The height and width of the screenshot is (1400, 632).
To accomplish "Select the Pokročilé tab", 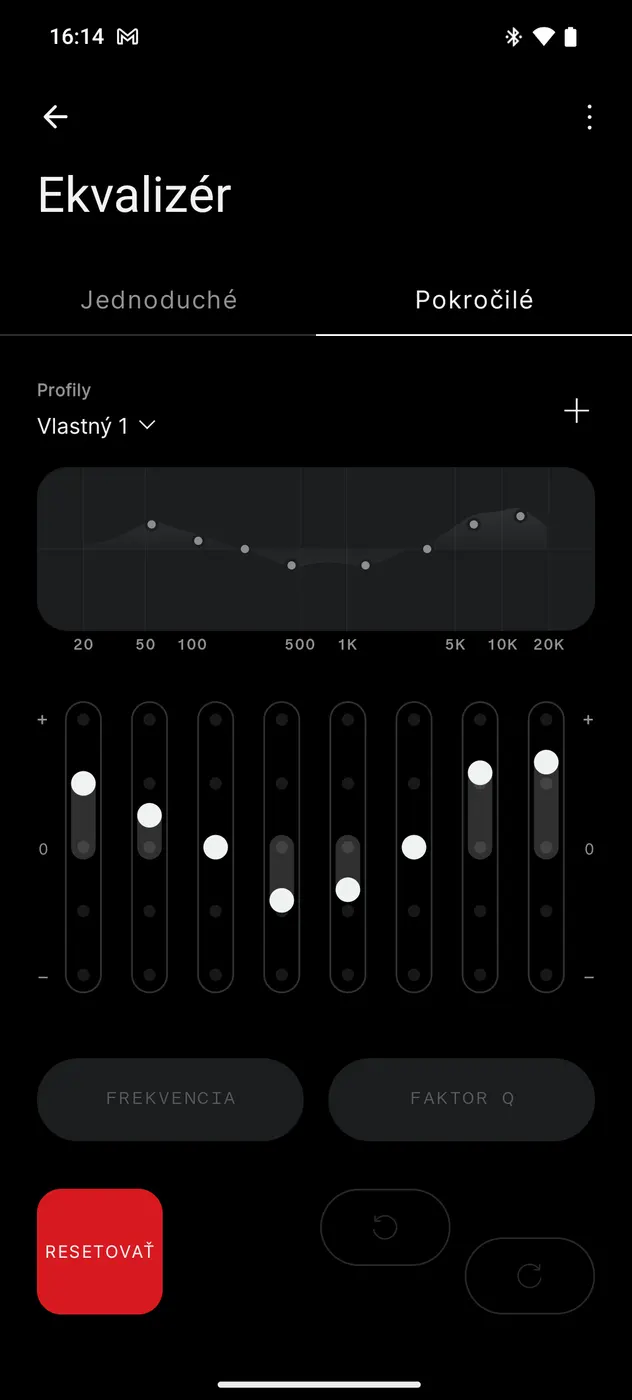I will pyautogui.click(x=474, y=300).
